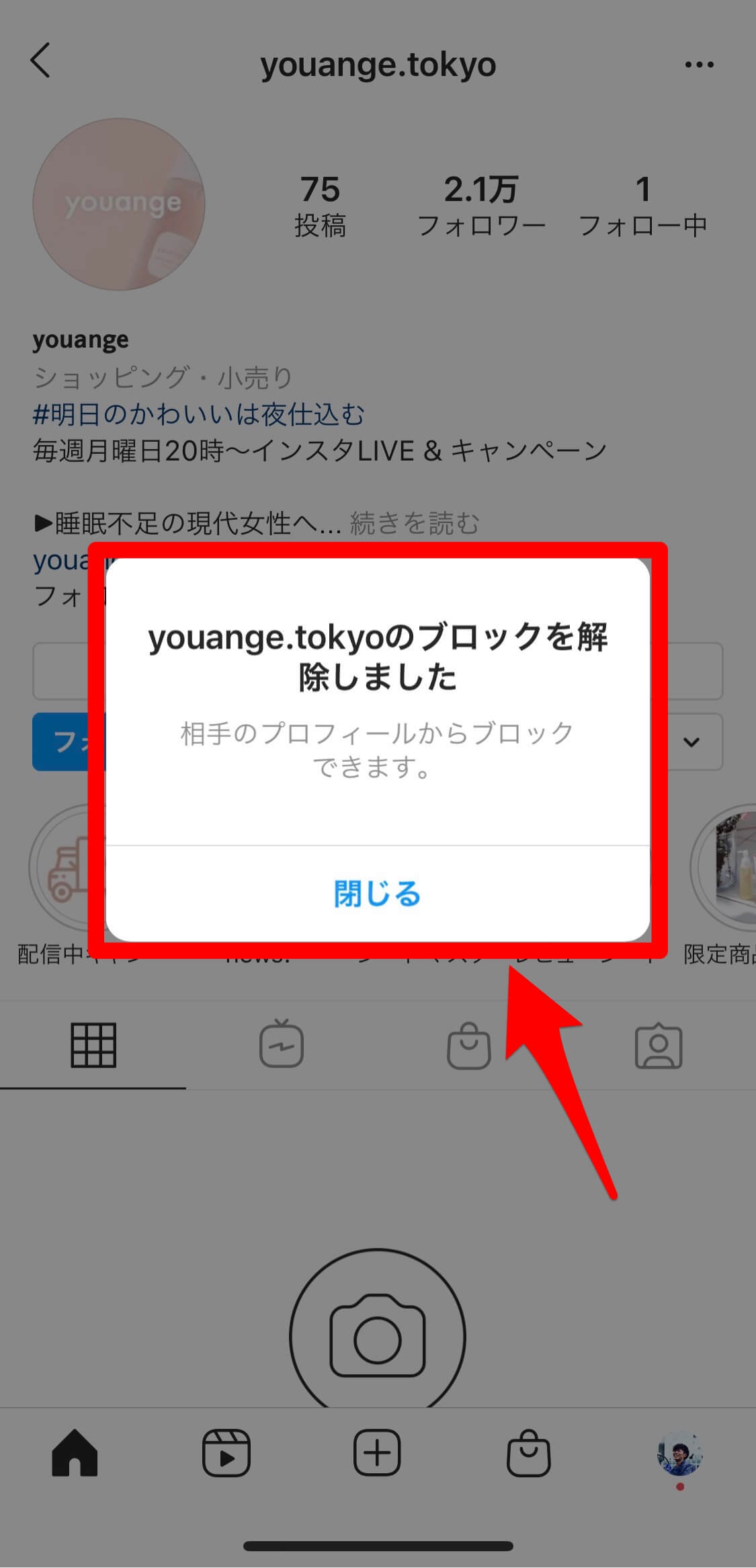View the 2.1万 followers list
756x1568 pixels.
coord(481,206)
